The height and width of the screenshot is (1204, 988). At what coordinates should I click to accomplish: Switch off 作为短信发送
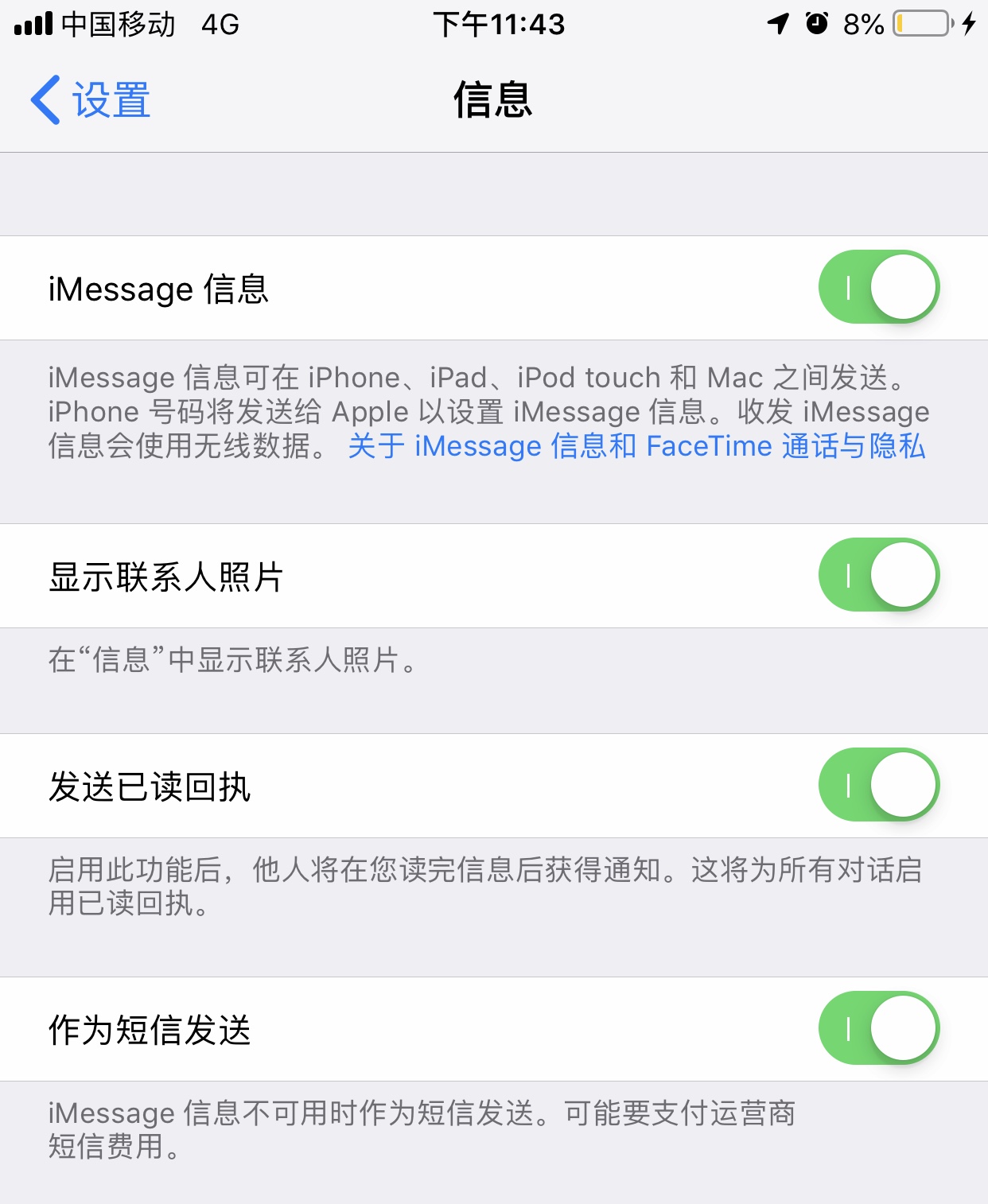(x=878, y=1028)
